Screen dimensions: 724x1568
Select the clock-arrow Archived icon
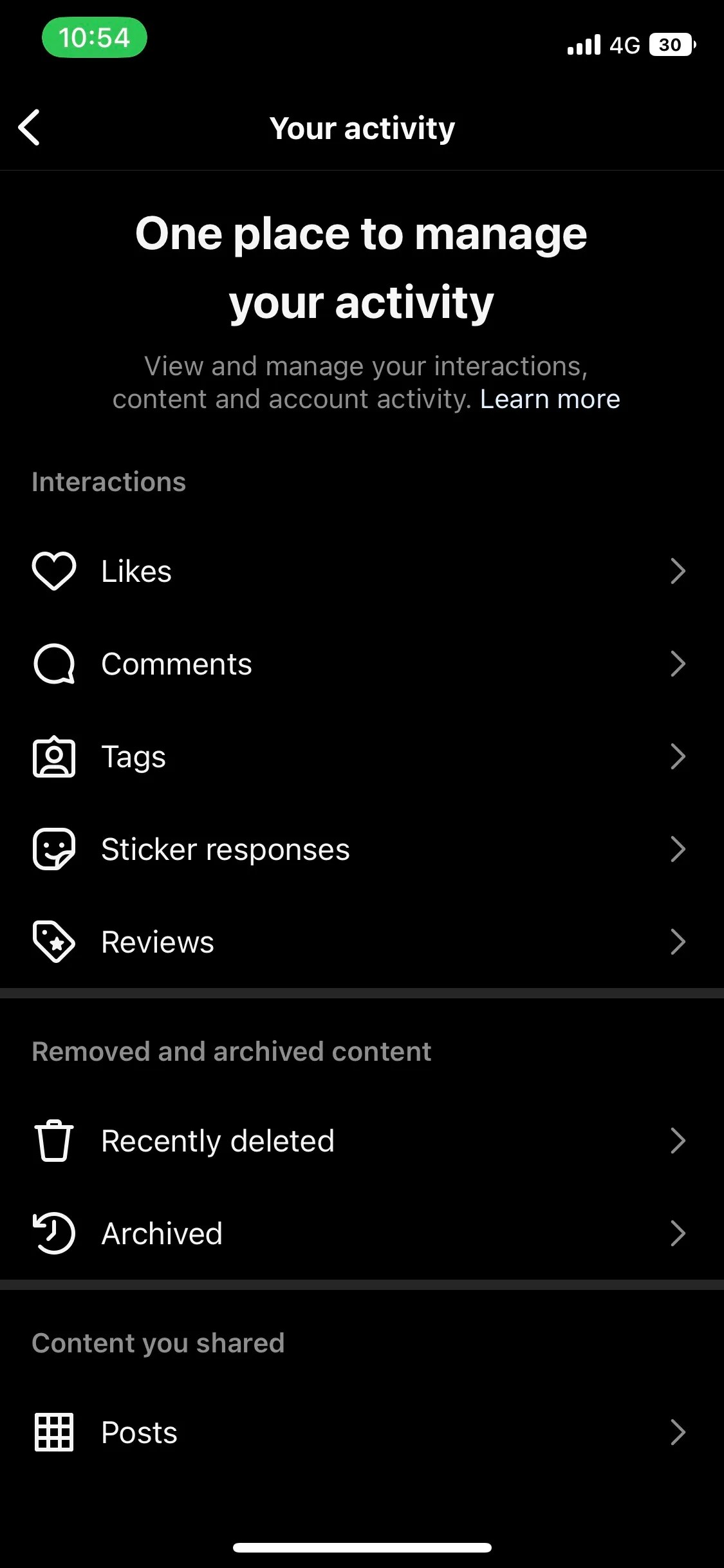coord(54,1233)
